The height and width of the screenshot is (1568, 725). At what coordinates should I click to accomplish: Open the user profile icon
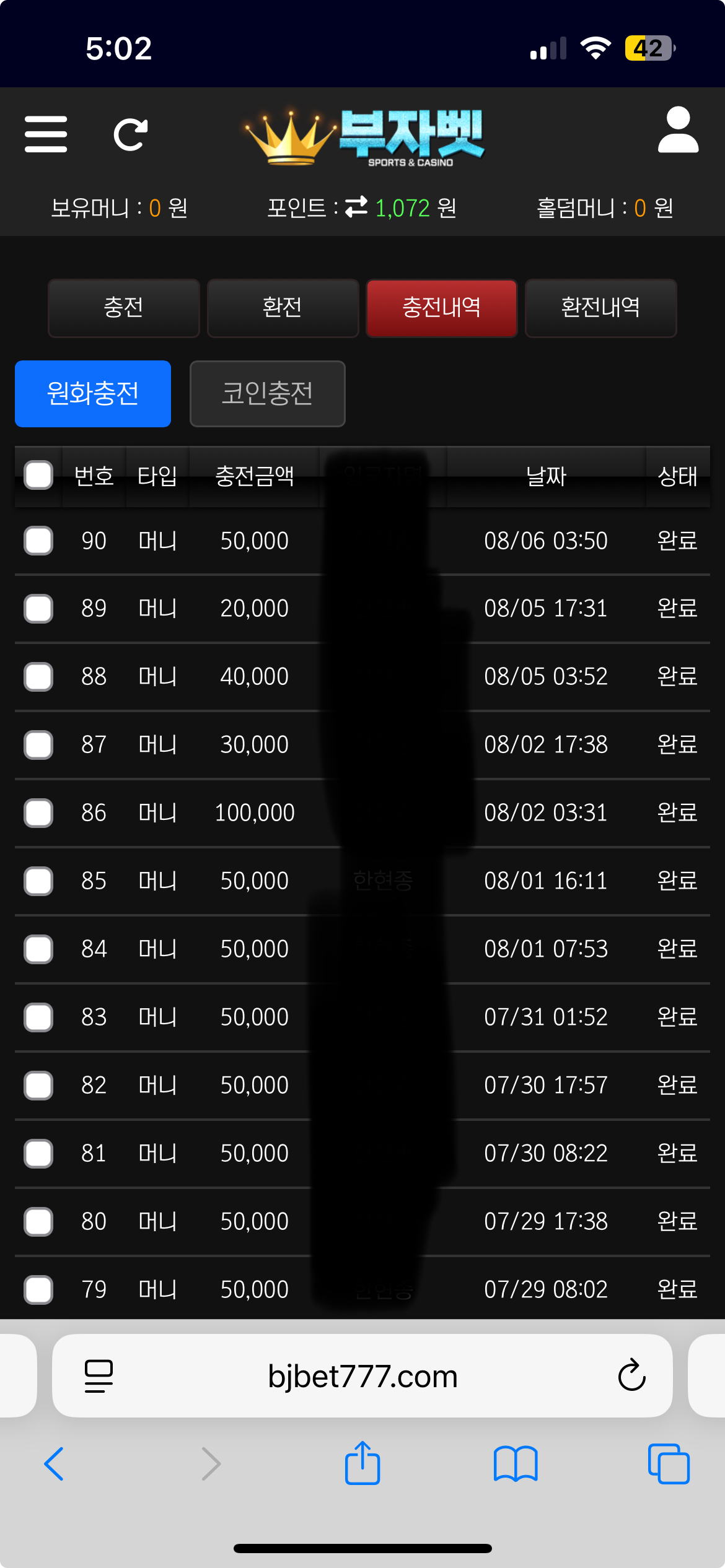(678, 129)
